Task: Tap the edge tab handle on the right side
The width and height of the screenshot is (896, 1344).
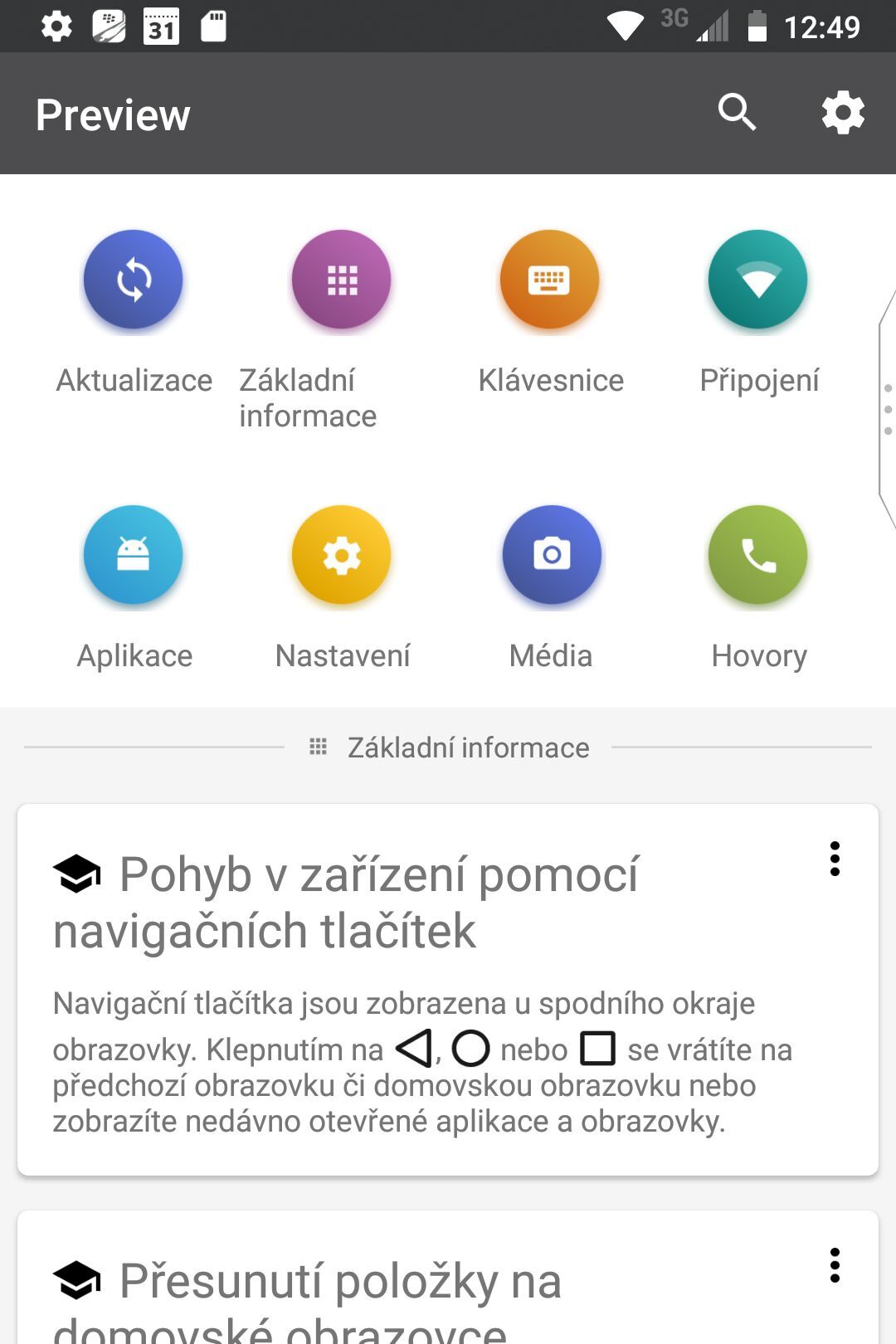Action: click(887, 409)
